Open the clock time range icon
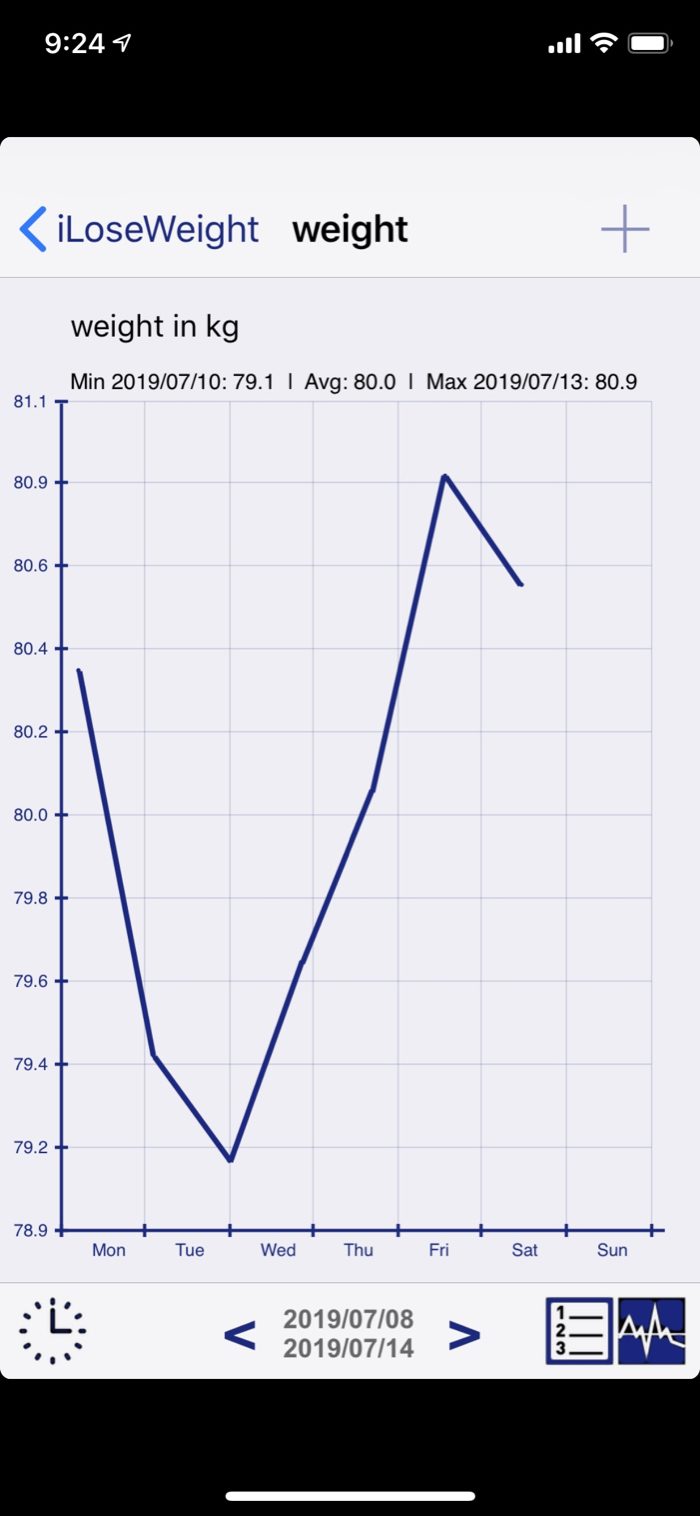 tap(53, 1331)
